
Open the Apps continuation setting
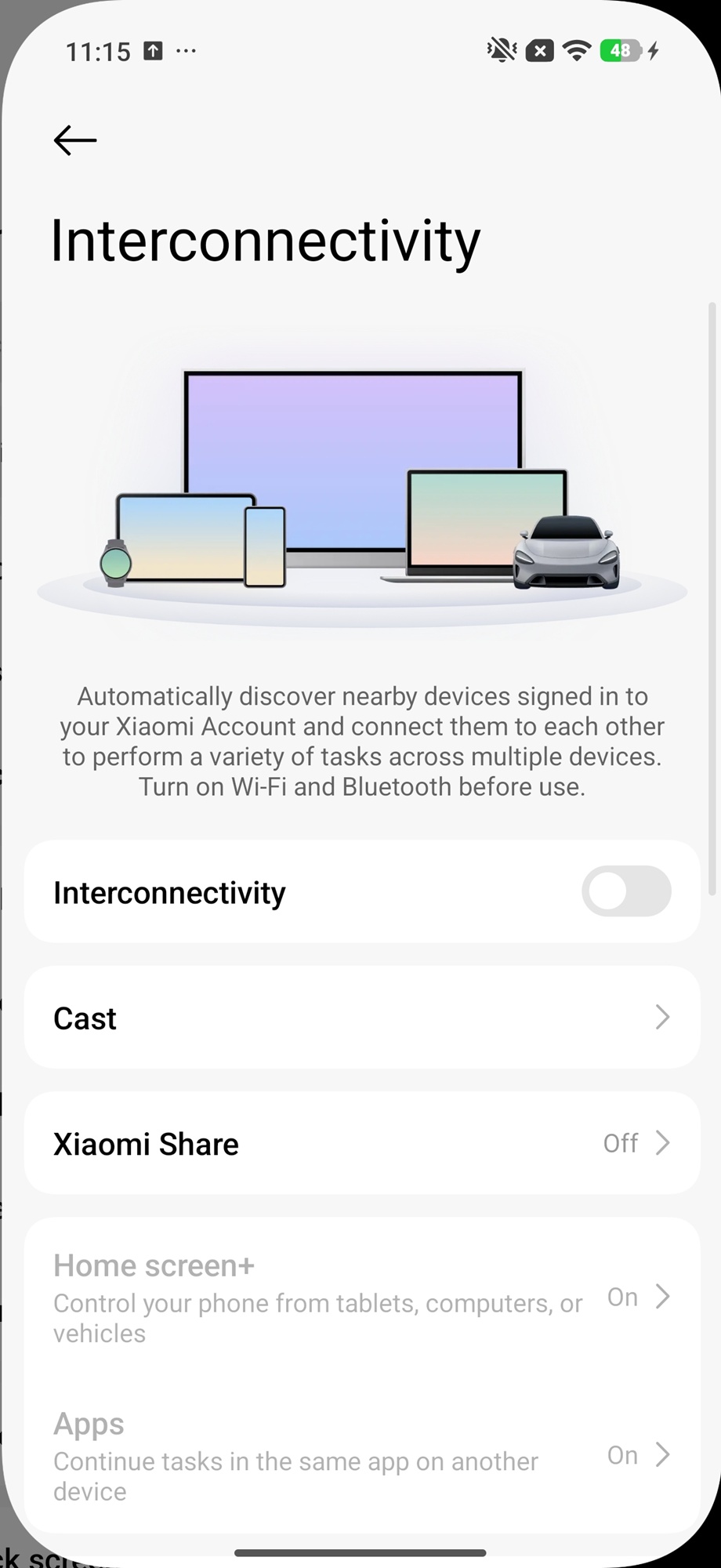pyautogui.click(x=360, y=1456)
